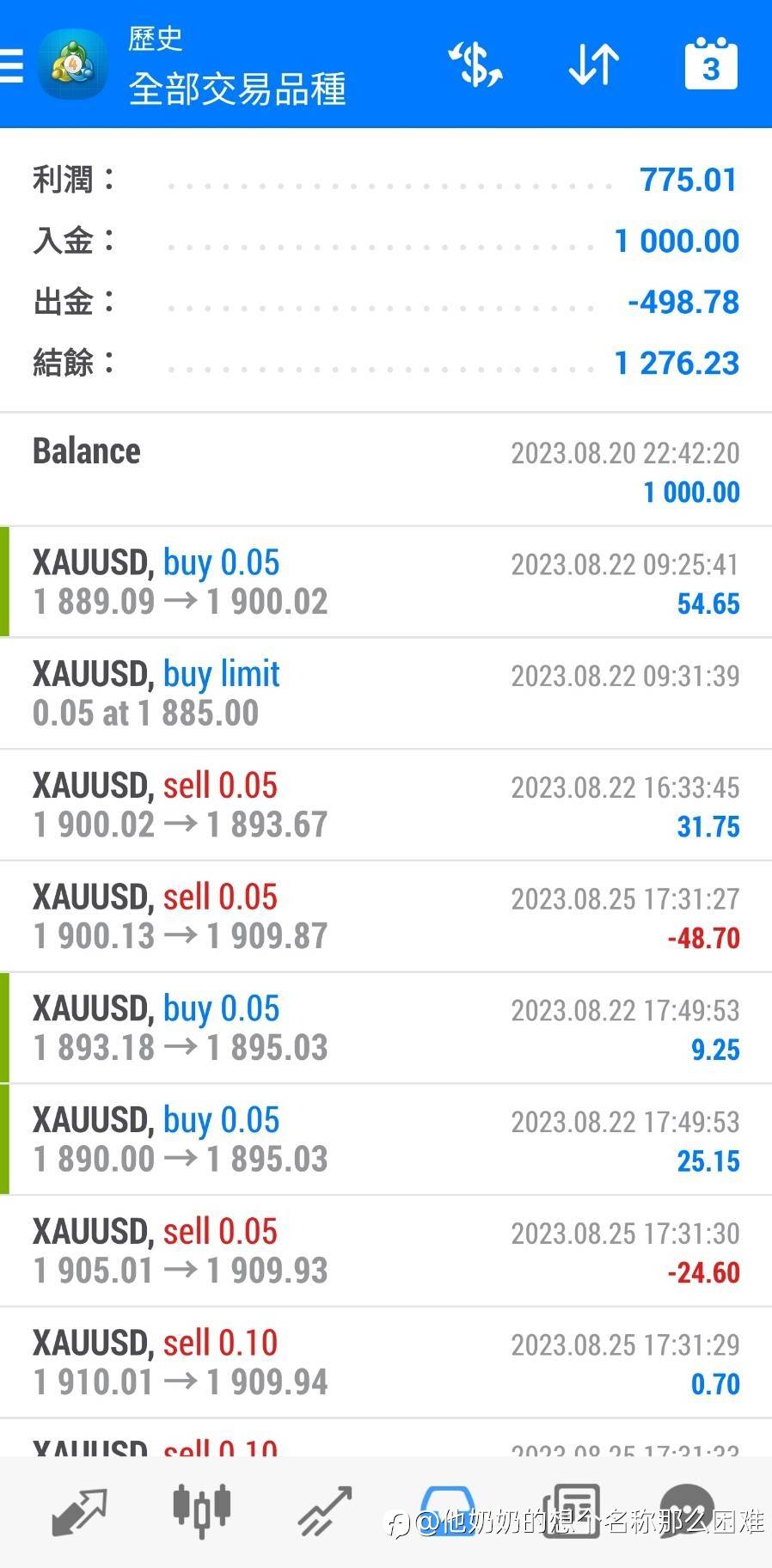This screenshot has width=772, height=1568.
Task: Open the Balance 1 000.00 deposit entry
Action: pos(386,470)
